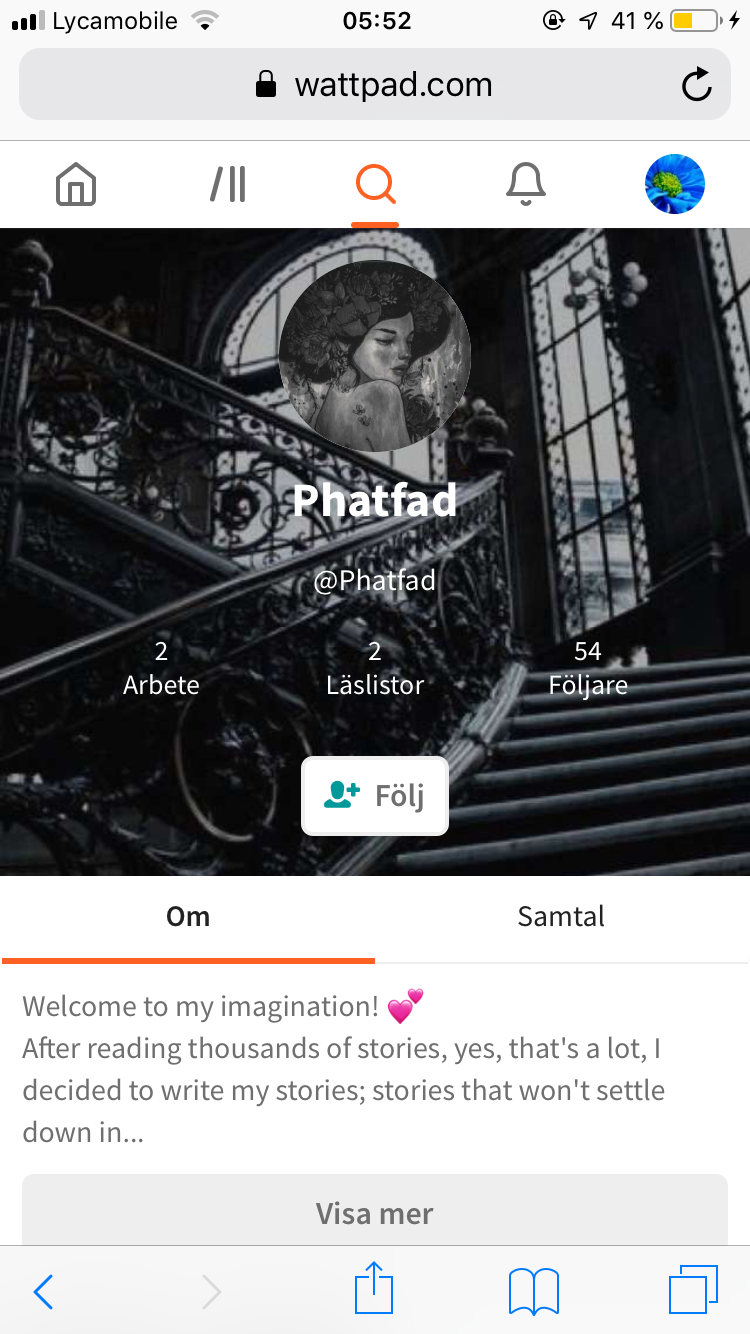The width and height of the screenshot is (750, 1334).
Task: Open the list of 54 Följare
Action: pyautogui.click(x=588, y=669)
